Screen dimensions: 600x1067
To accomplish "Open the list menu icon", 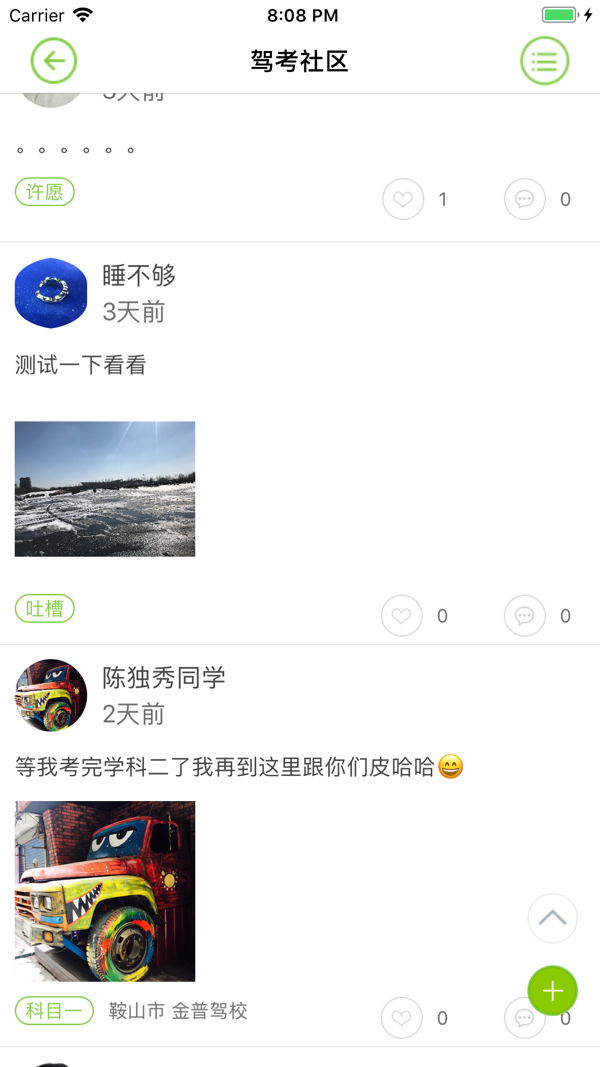I will coord(544,61).
